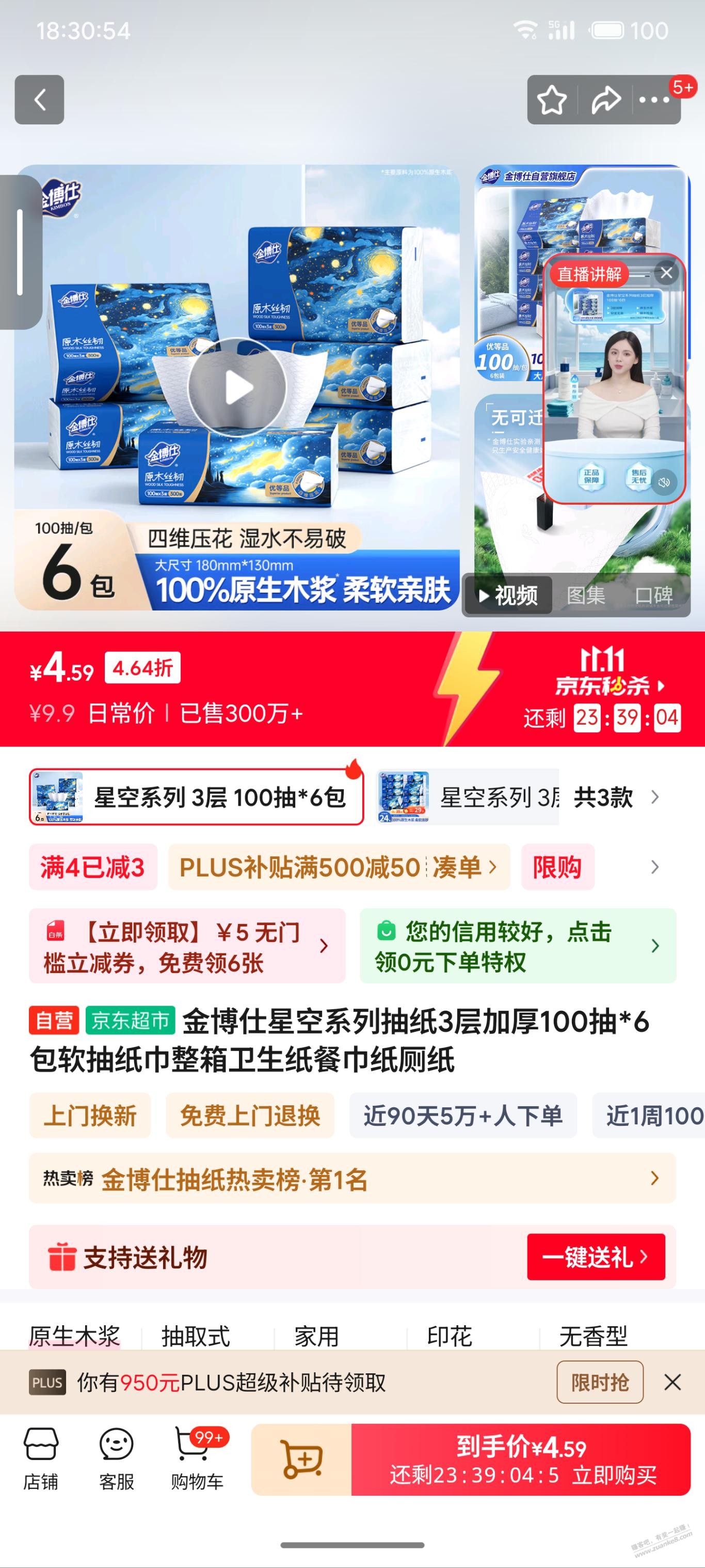The width and height of the screenshot is (705, 1568).
Task: Favorite this product with the star icon
Action: point(552,100)
